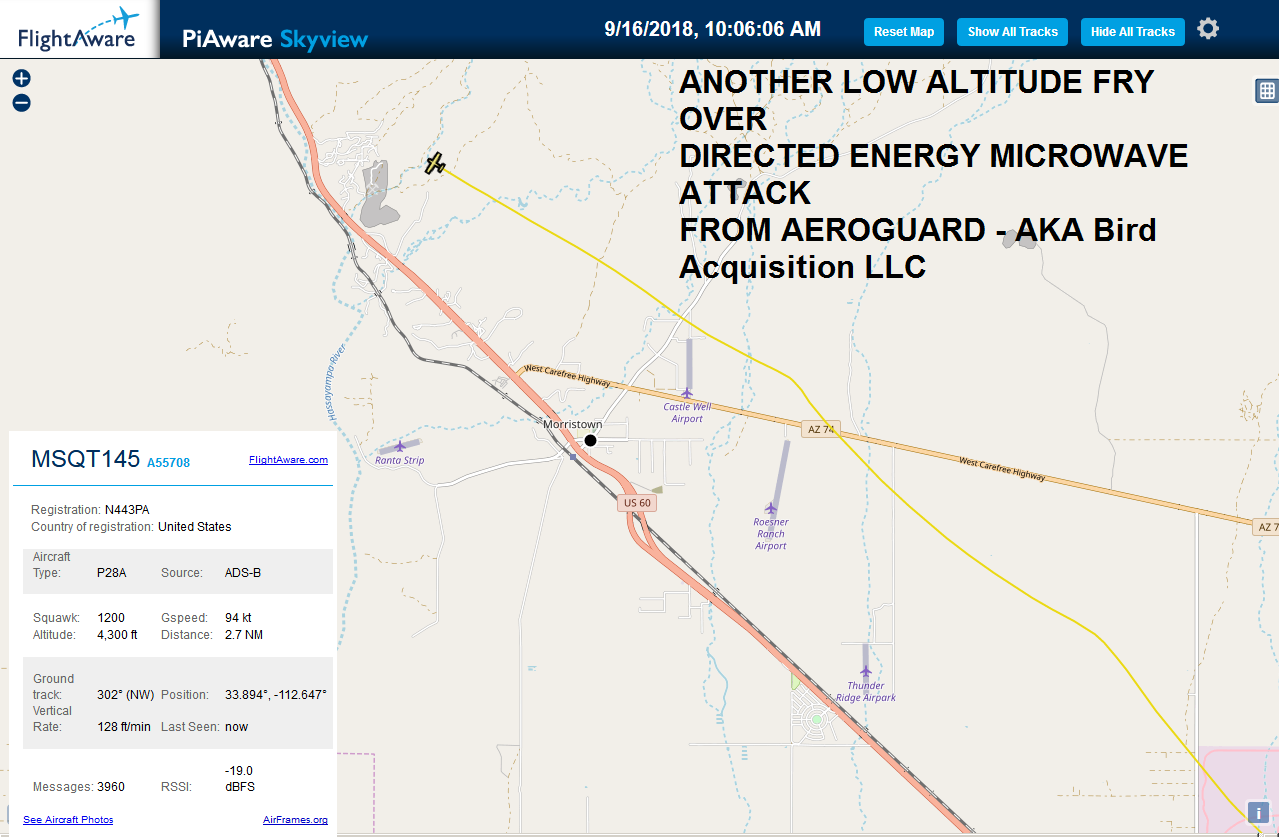Open the A55708 hex code link

tap(168, 463)
